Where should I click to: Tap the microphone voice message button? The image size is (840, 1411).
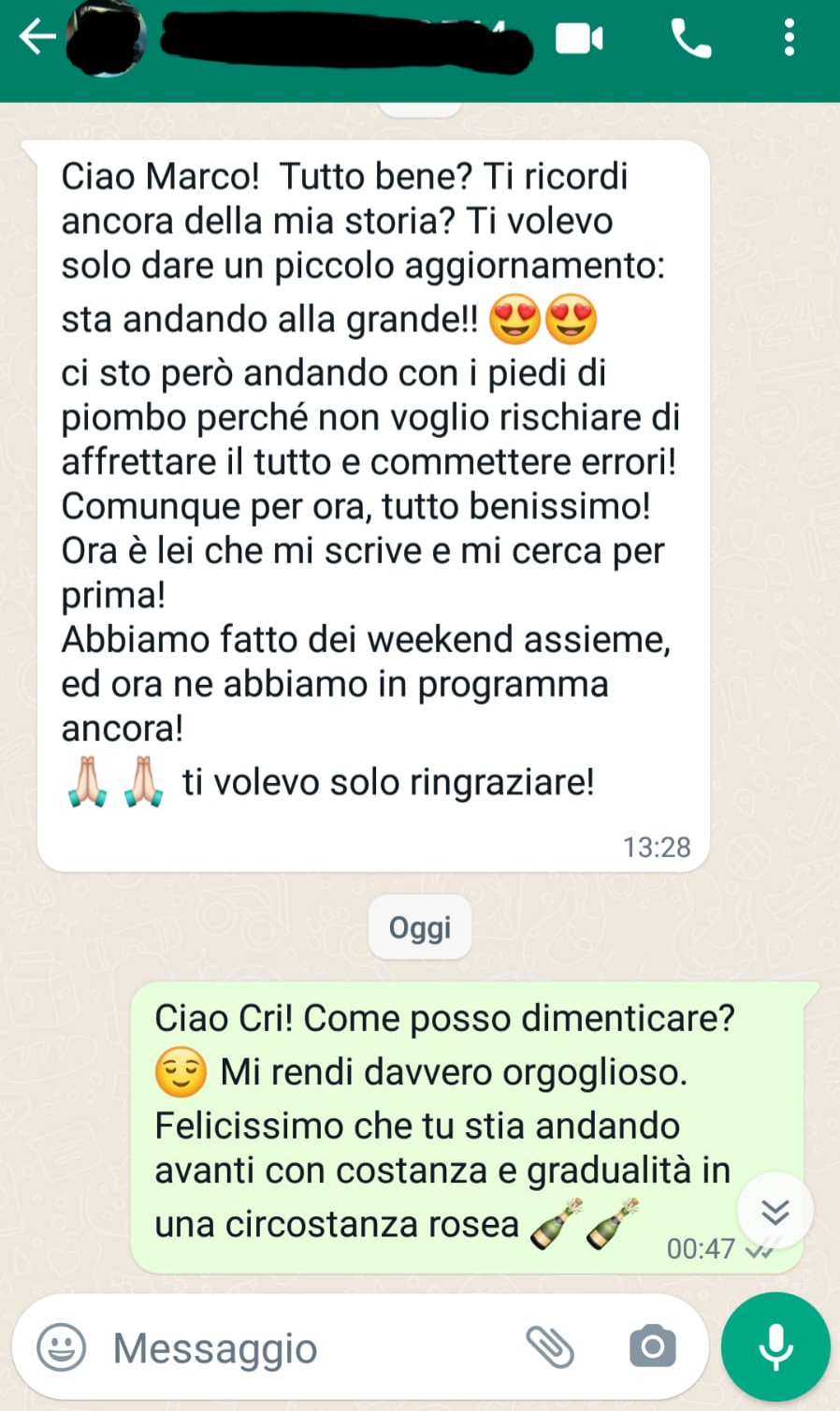click(775, 1346)
